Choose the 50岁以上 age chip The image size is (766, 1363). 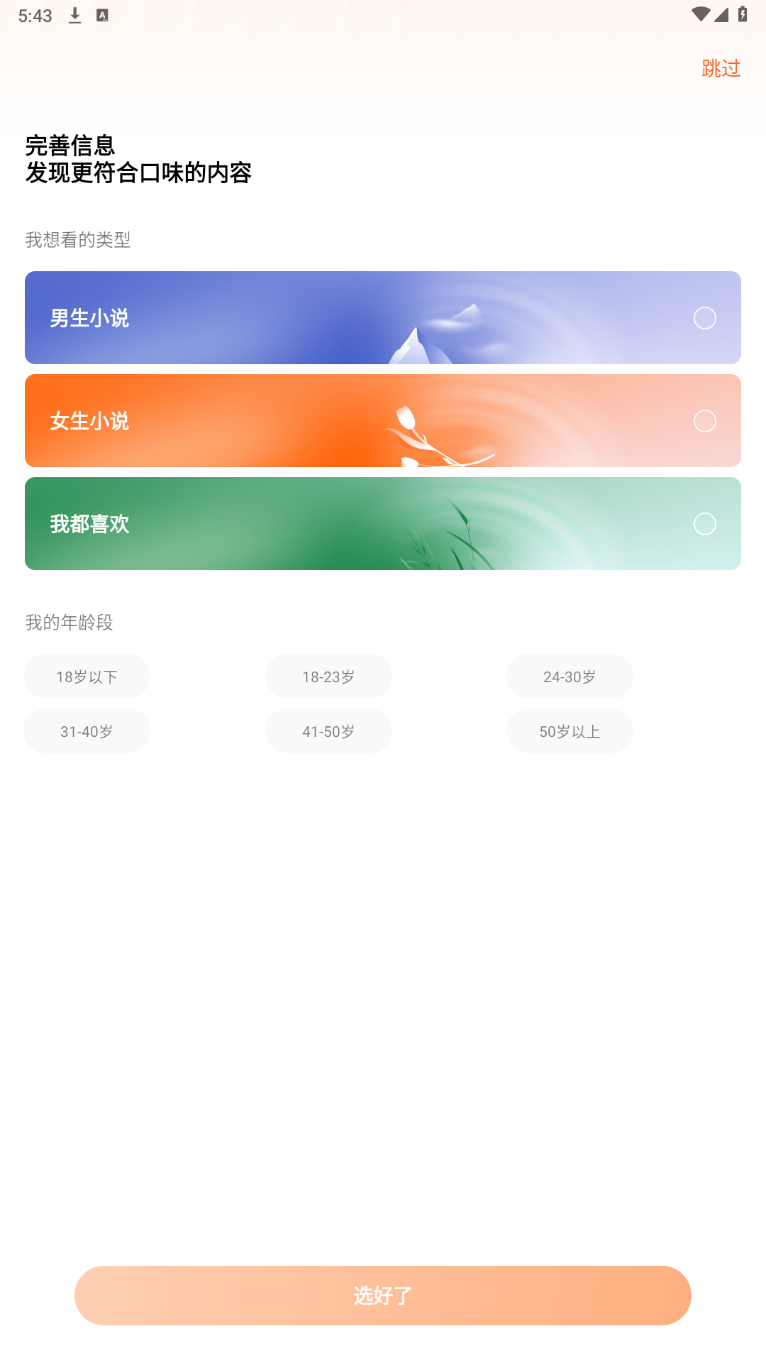[569, 731]
